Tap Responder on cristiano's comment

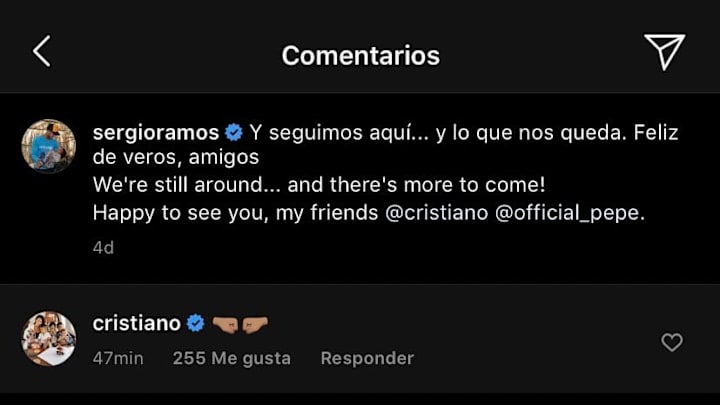point(367,357)
